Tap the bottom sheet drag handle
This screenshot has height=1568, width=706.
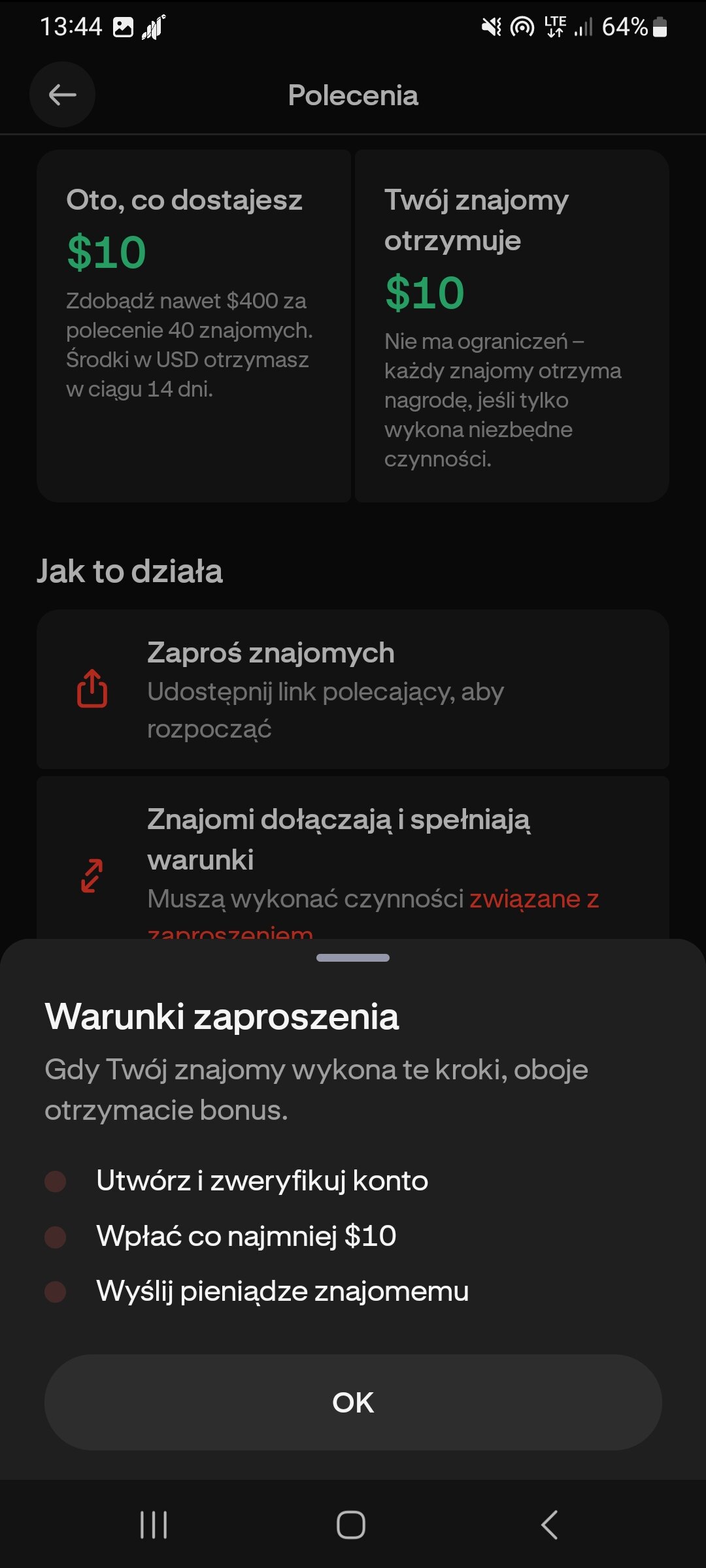pos(353,958)
